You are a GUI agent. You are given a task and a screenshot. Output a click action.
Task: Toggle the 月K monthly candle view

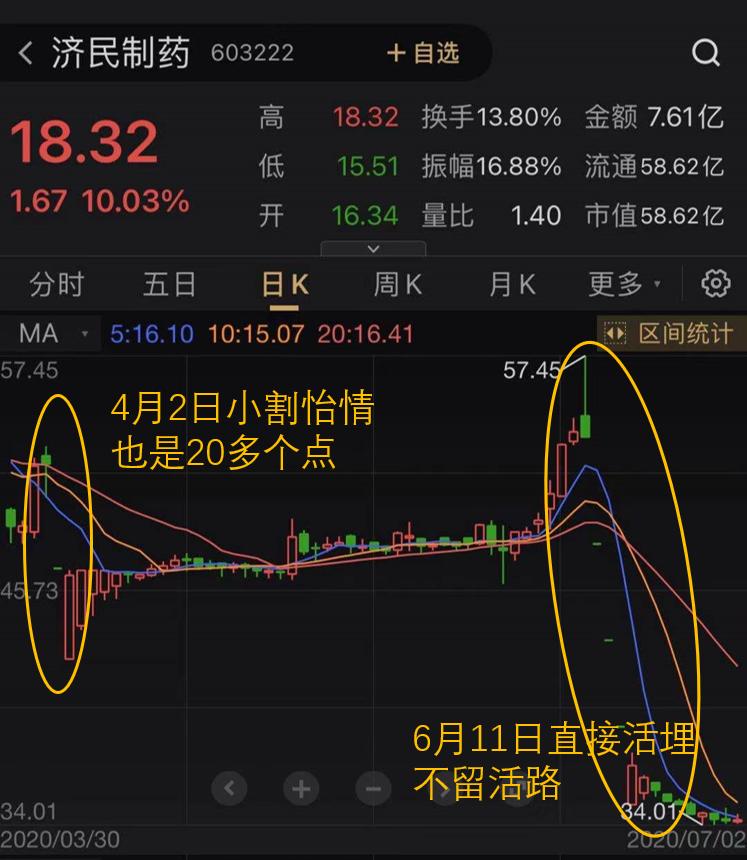point(510,284)
